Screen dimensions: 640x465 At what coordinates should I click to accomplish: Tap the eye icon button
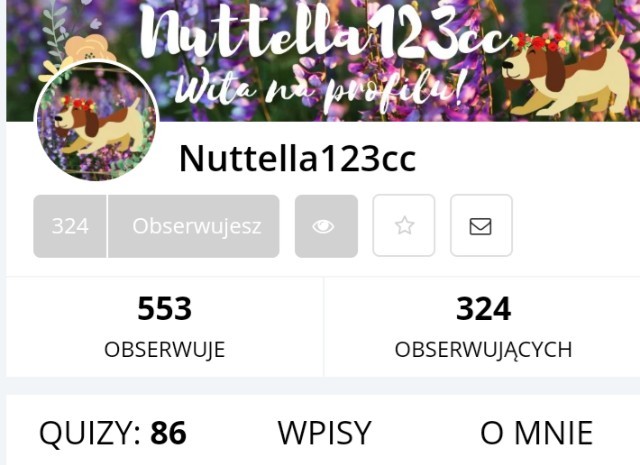coord(326,226)
